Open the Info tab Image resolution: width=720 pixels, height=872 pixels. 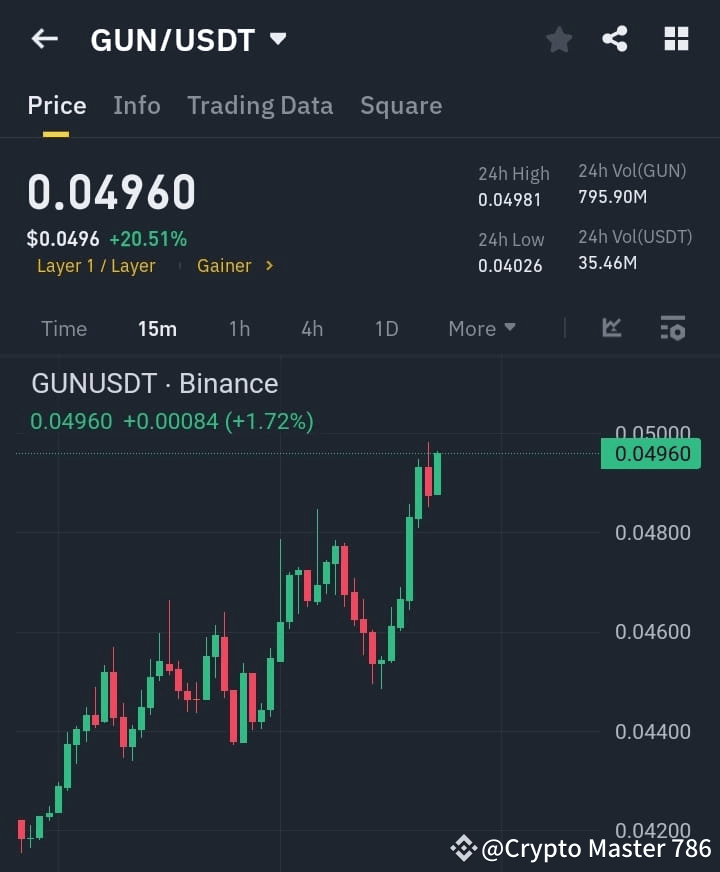137,105
